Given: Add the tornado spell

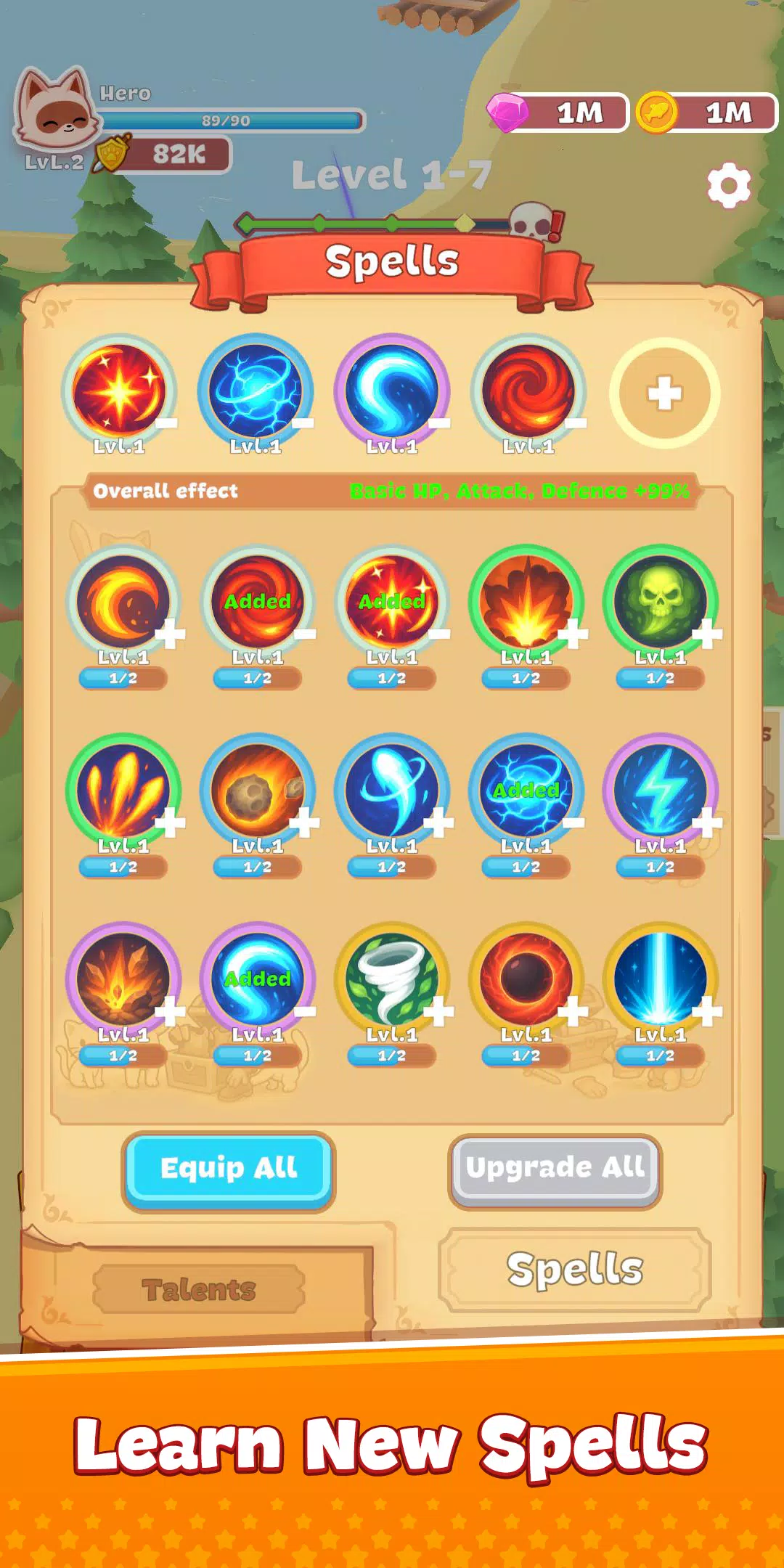Looking at the screenshot, I should [x=438, y=1011].
